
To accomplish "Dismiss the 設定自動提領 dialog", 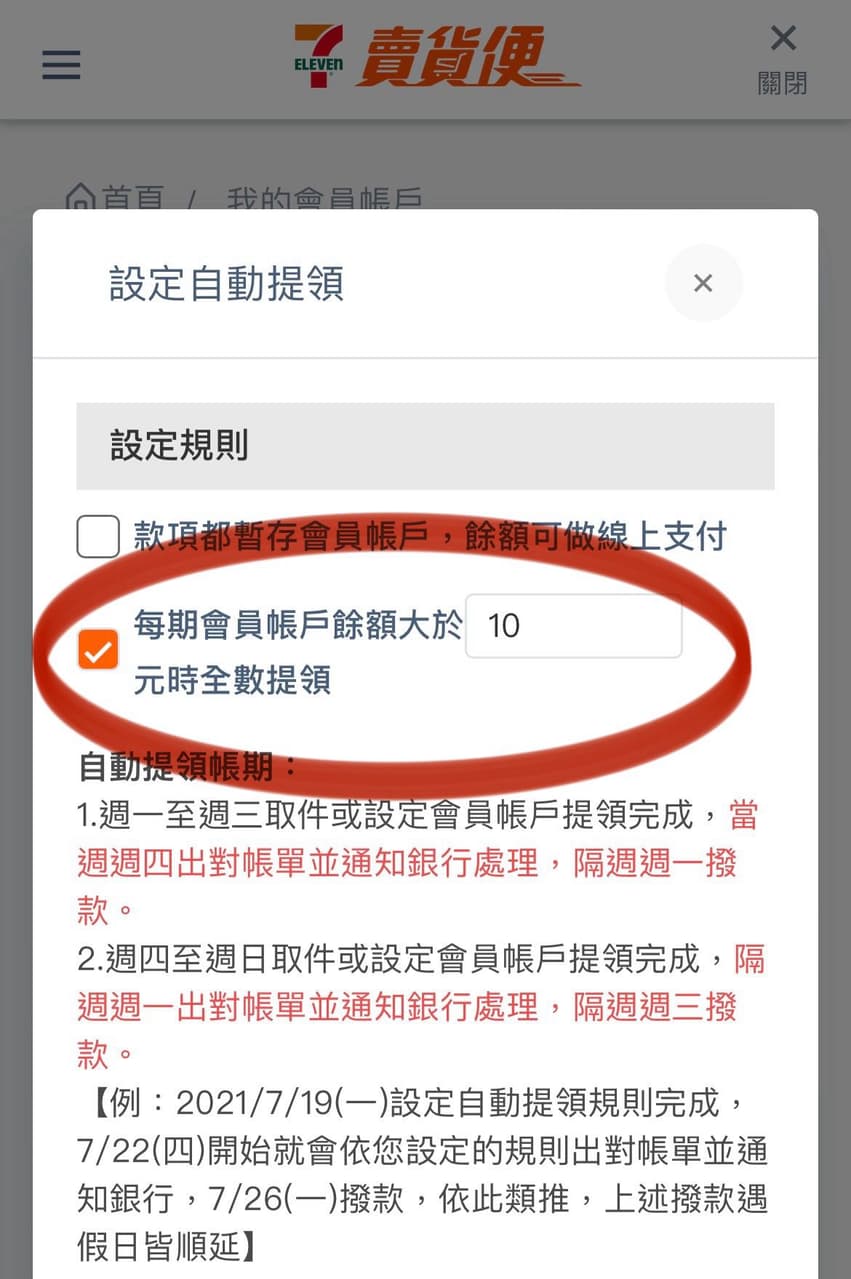I will (x=703, y=284).
